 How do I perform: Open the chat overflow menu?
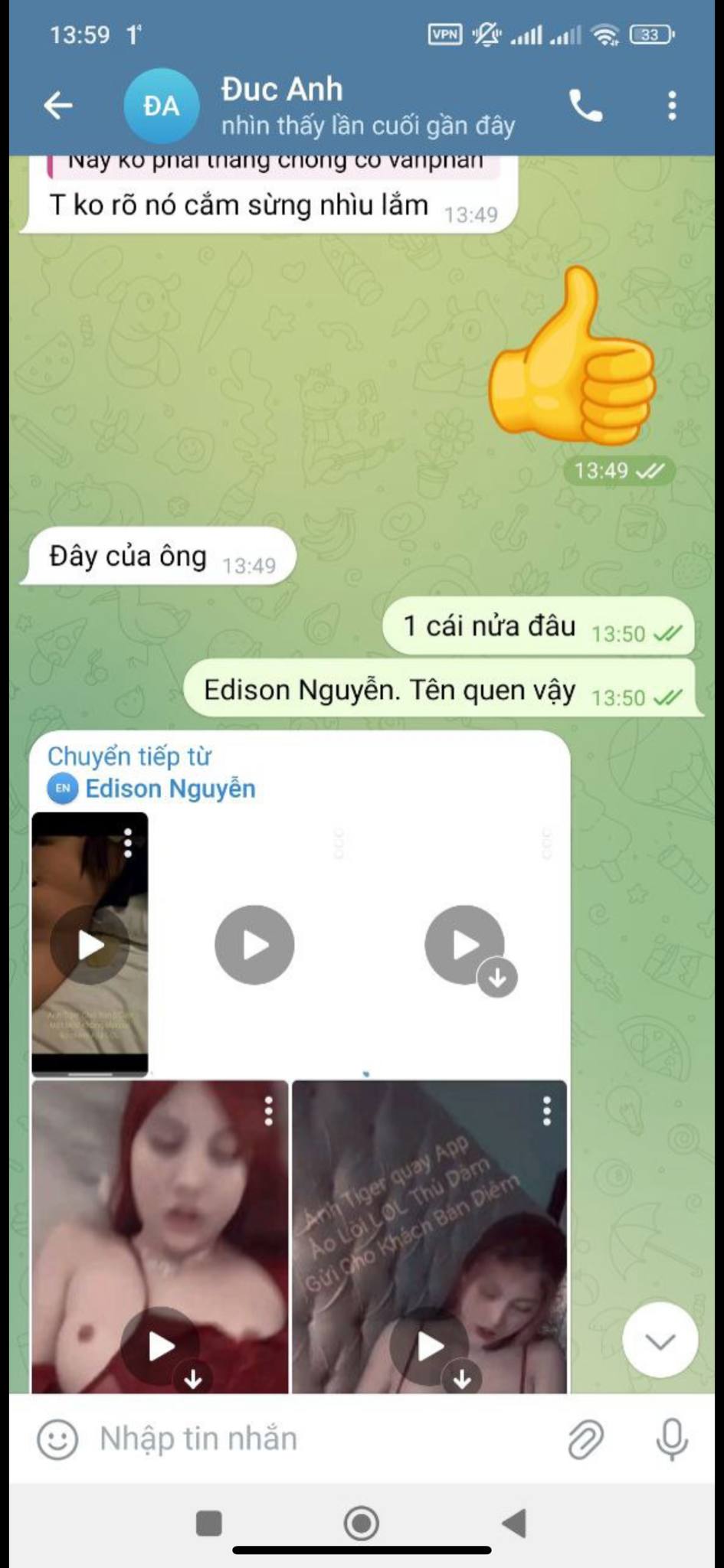[672, 106]
